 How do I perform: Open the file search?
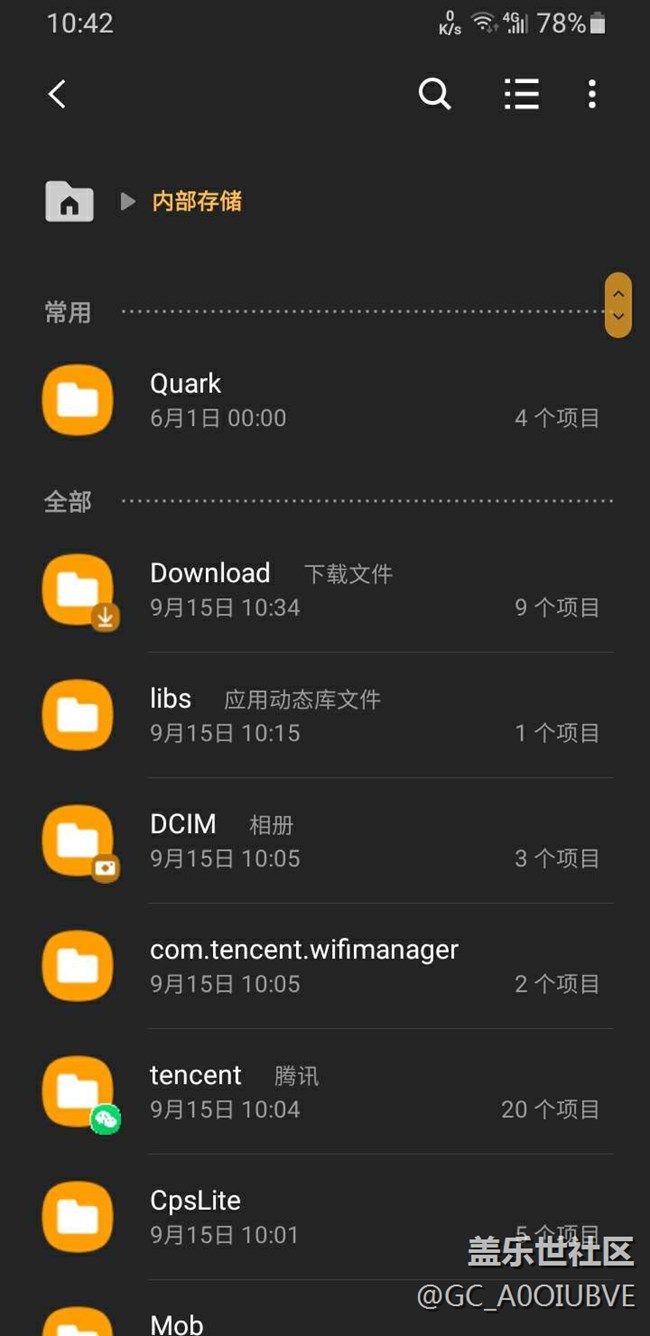(434, 95)
